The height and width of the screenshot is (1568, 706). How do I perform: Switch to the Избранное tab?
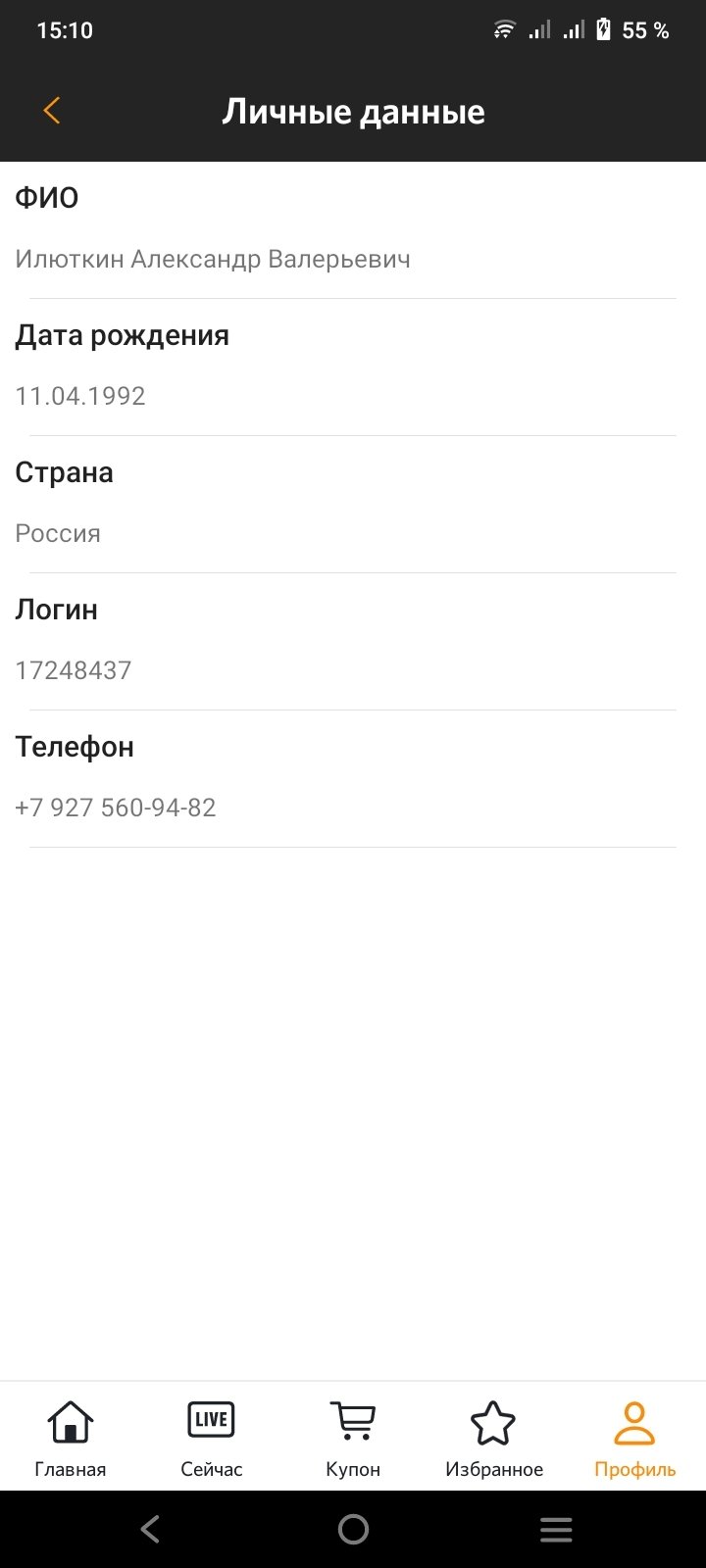click(x=493, y=1437)
